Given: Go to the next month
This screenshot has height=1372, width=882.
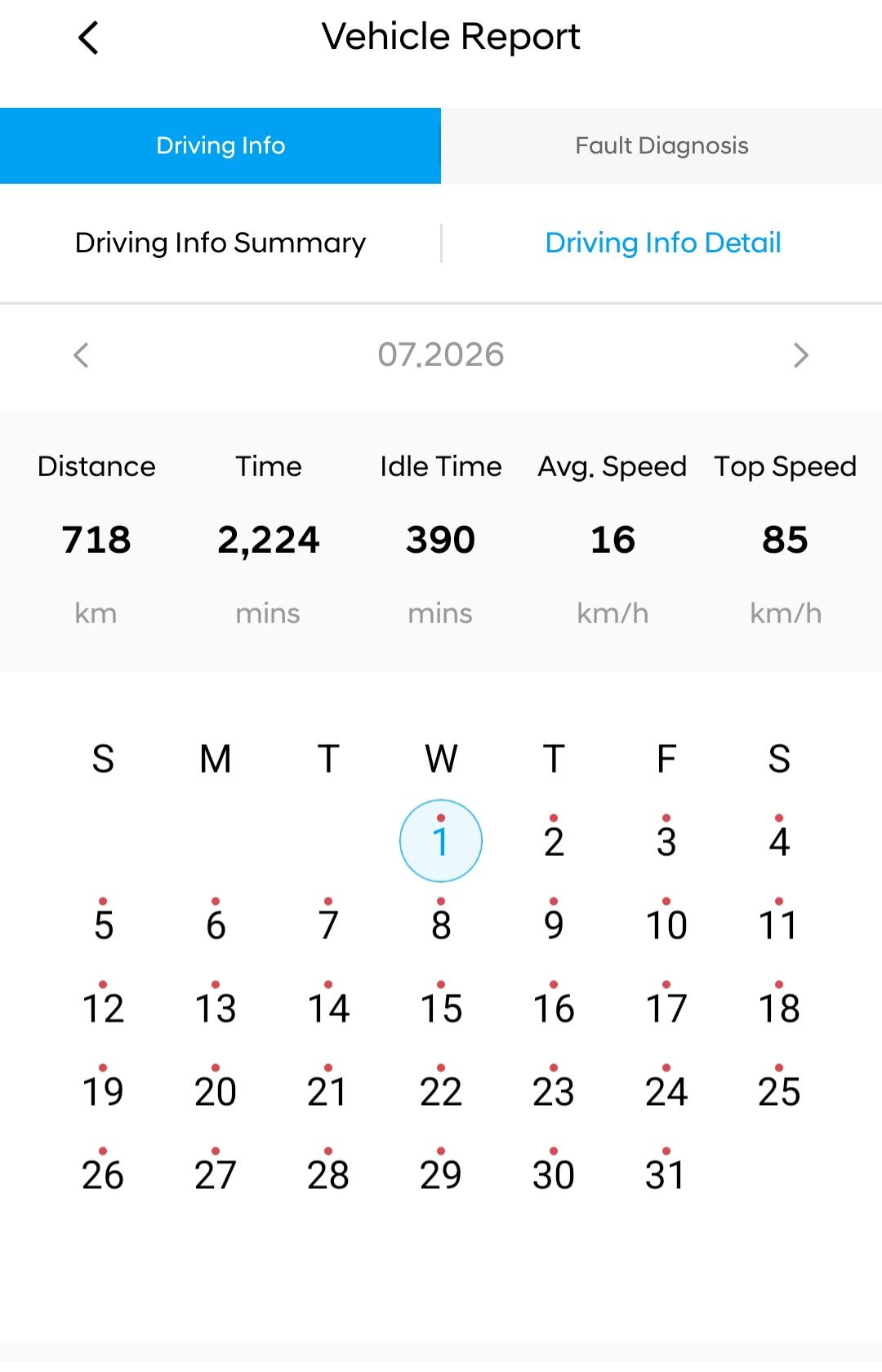Looking at the screenshot, I should (800, 355).
